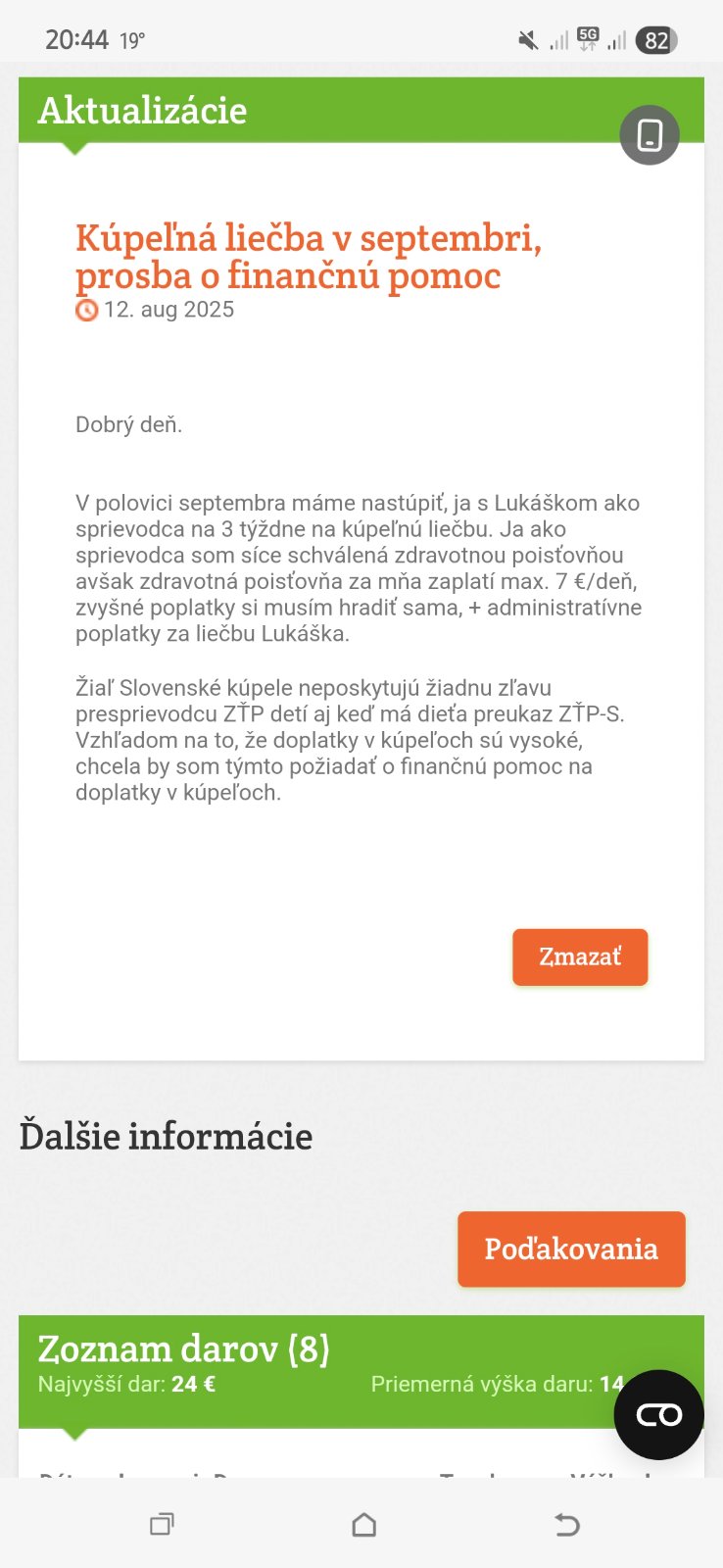Open recent apps from navigation bar
Image resolution: width=723 pixels, height=1568 pixels.
click(x=162, y=1524)
